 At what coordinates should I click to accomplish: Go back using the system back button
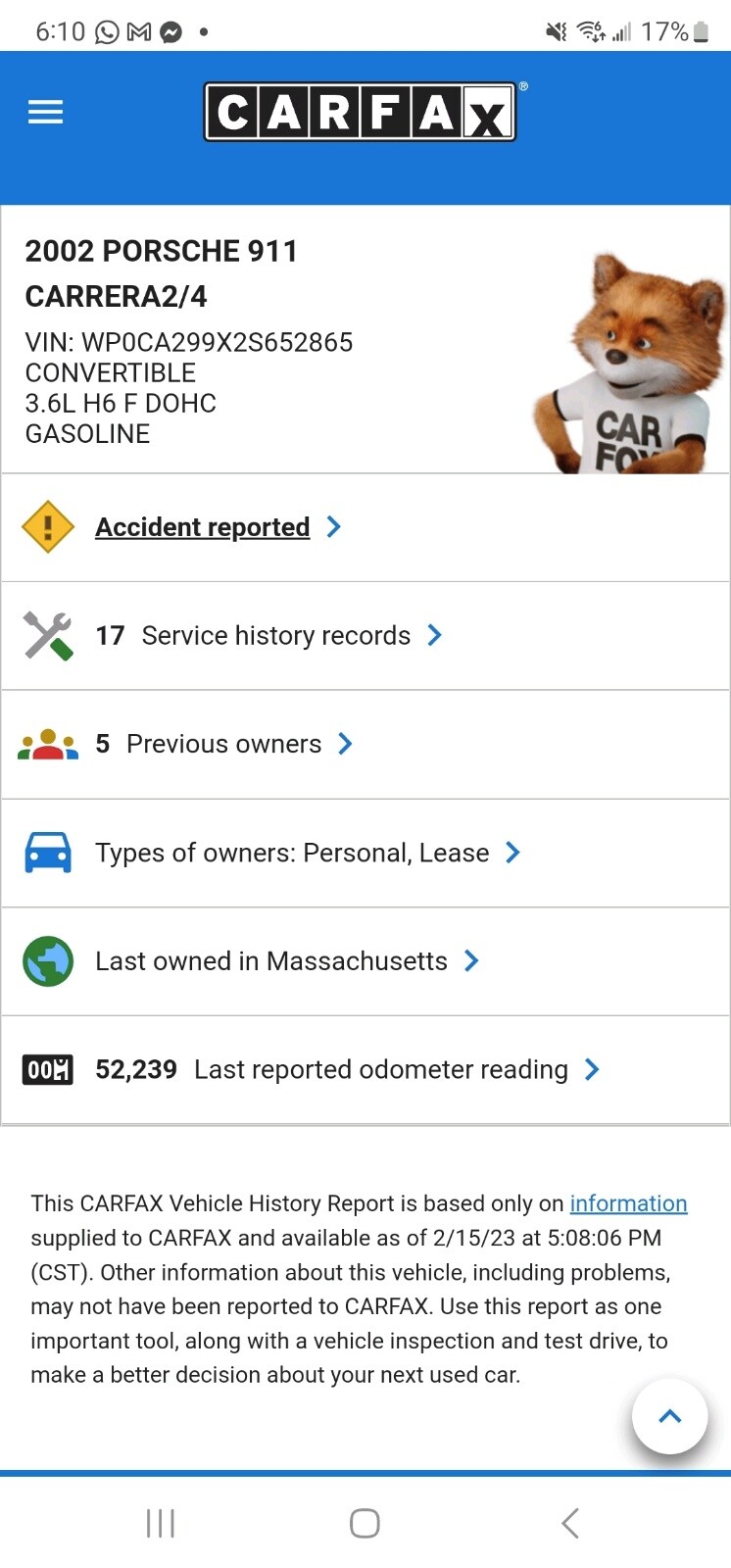[x=570, y=1523]
